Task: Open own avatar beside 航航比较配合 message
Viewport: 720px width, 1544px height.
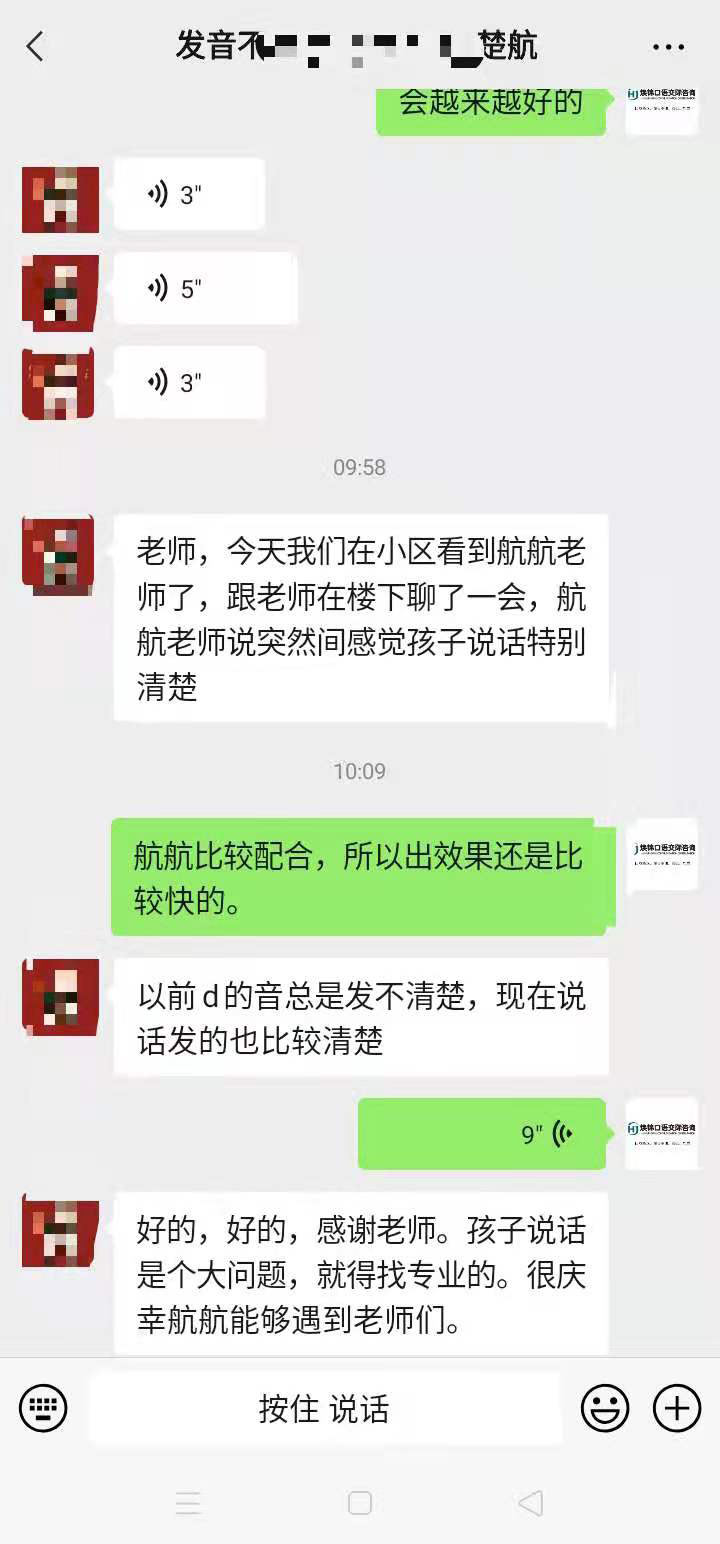Action: click(661, 856)
